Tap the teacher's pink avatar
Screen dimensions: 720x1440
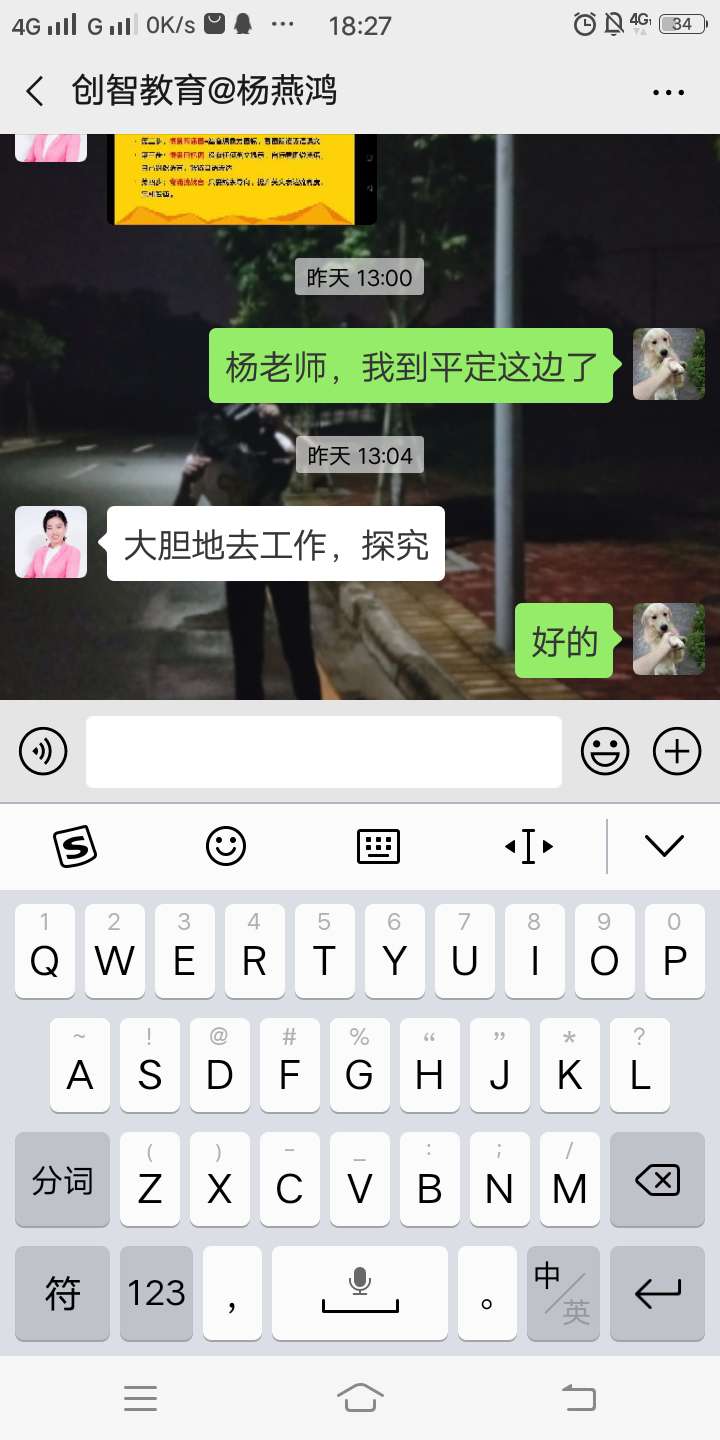point(50,543)
